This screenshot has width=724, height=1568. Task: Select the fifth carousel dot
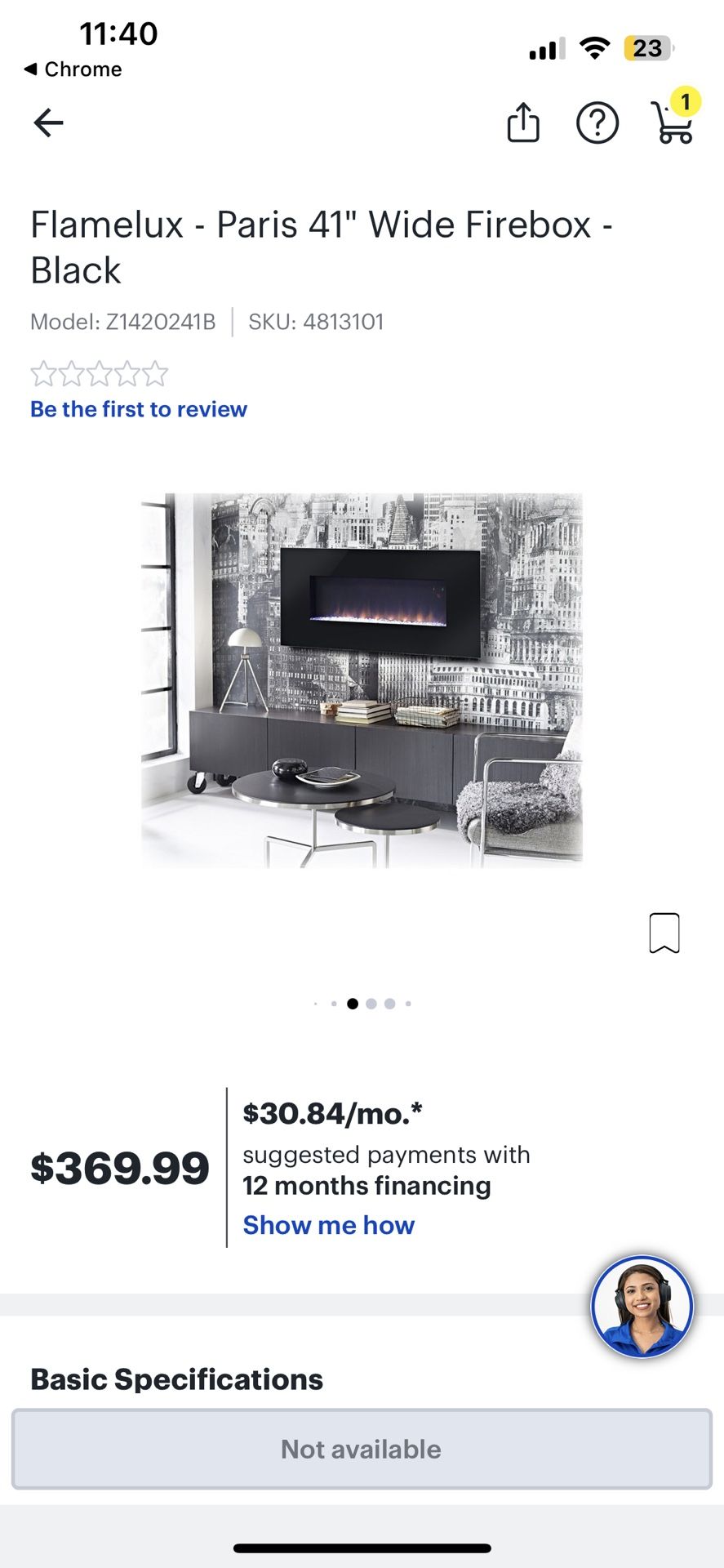click(389, 1004)
